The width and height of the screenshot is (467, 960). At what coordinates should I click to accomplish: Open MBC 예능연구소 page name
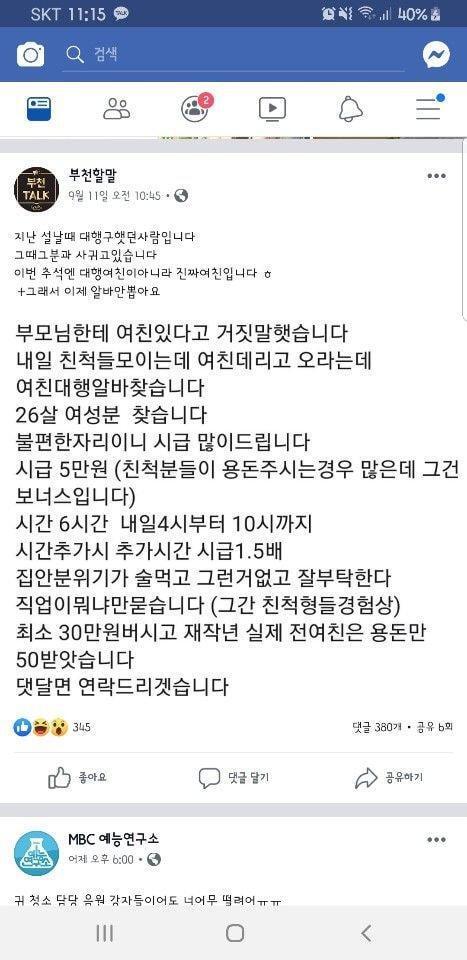pyautogui.click(x=114, y=839)
